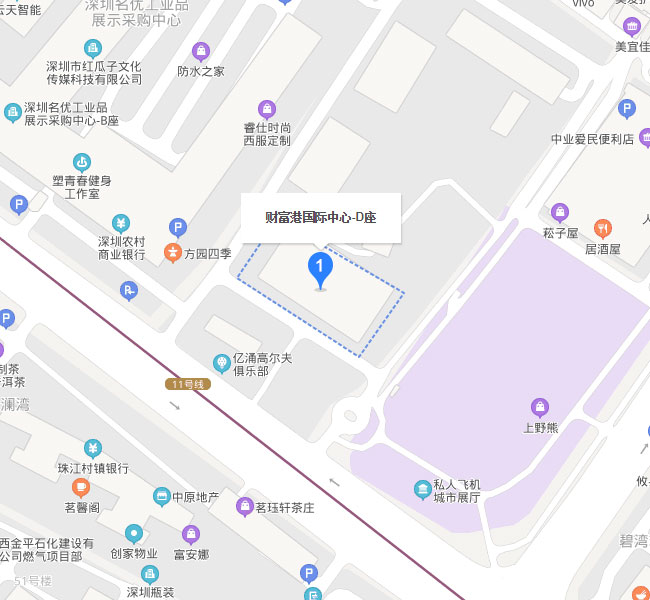Select the 茗珏轩茶庄 shop marker

coord(244,507)
